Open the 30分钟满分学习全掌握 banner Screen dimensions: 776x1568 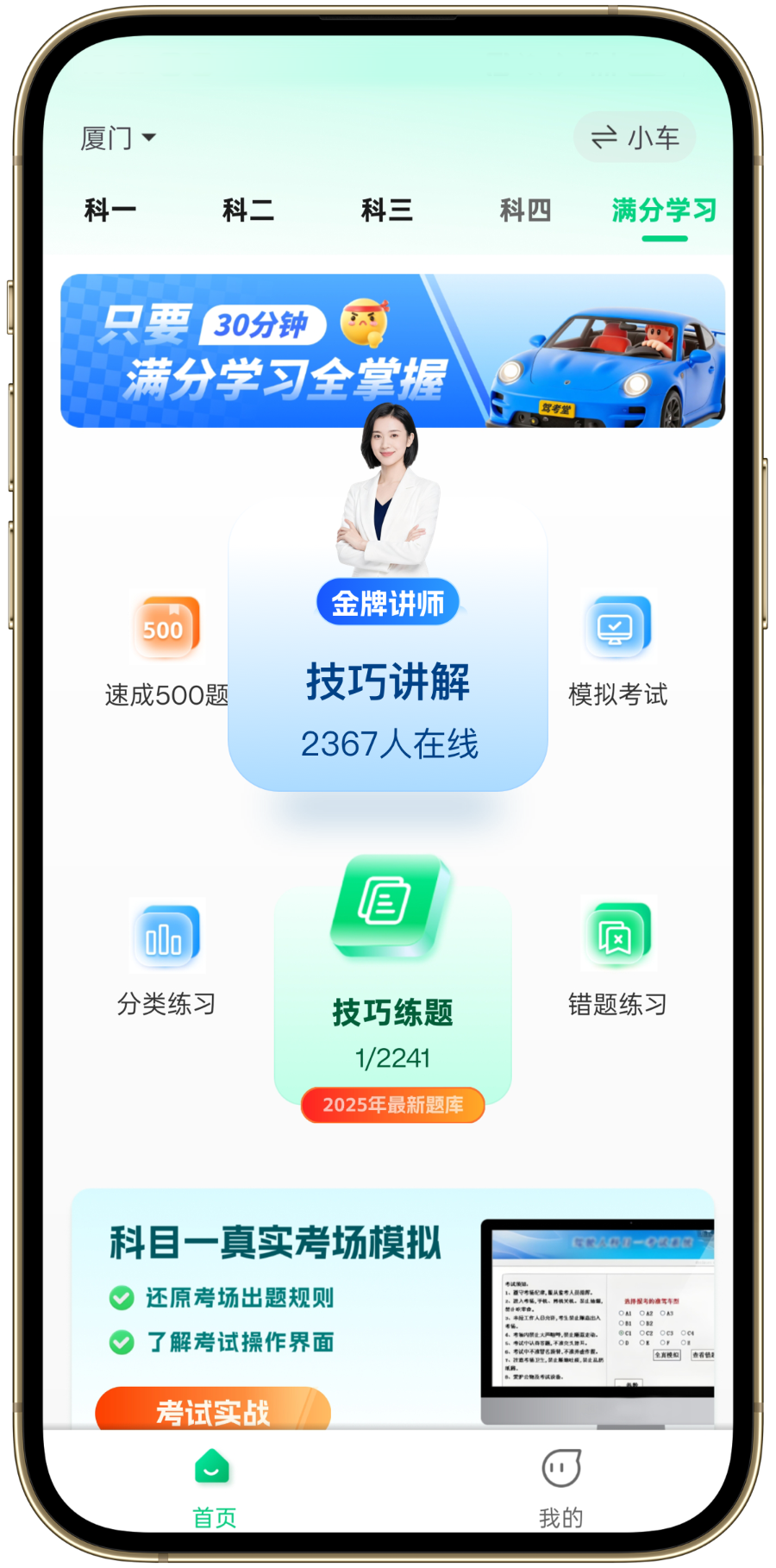(392, 351)
